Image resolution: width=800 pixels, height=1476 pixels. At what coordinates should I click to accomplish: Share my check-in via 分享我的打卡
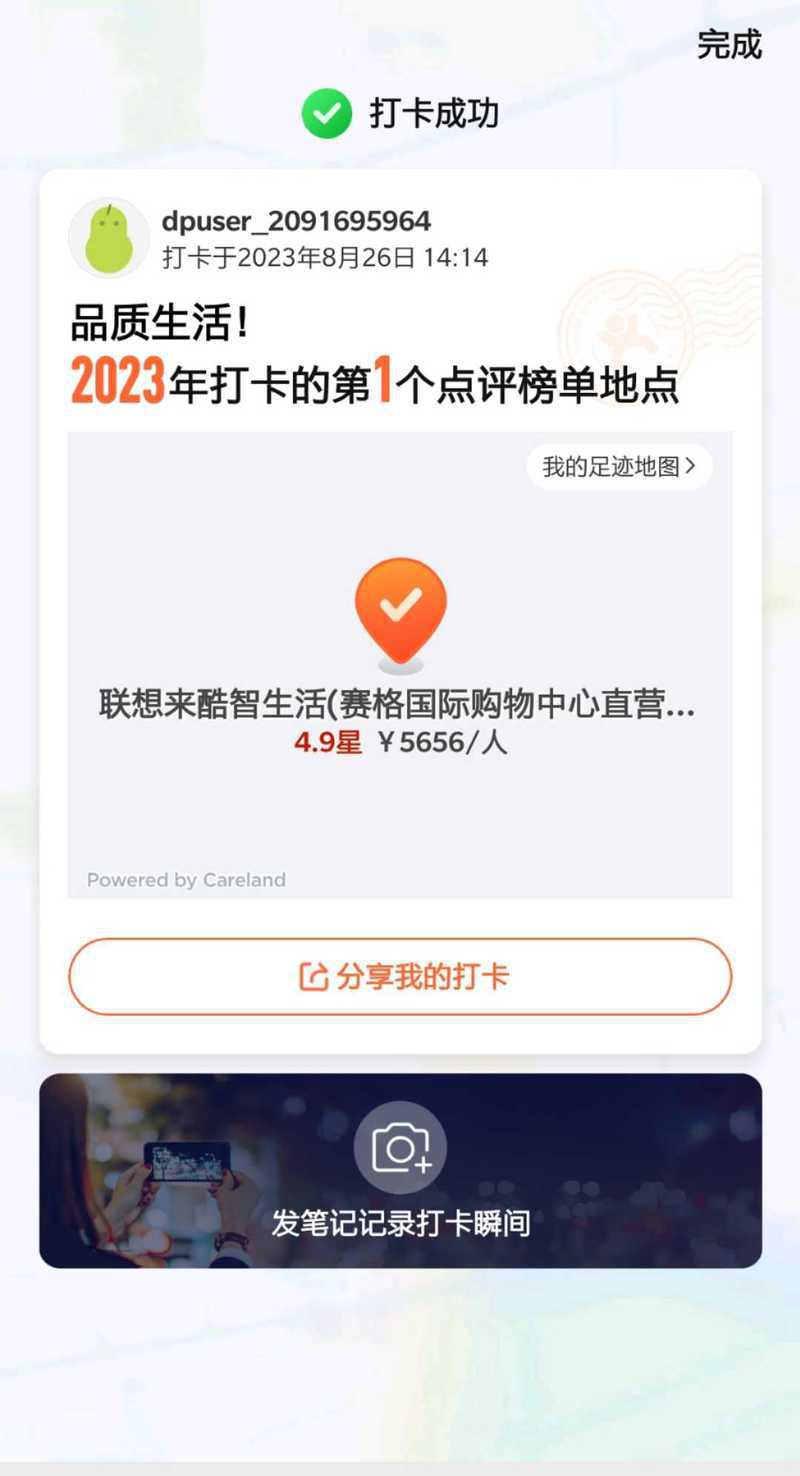tap(400, 977)
